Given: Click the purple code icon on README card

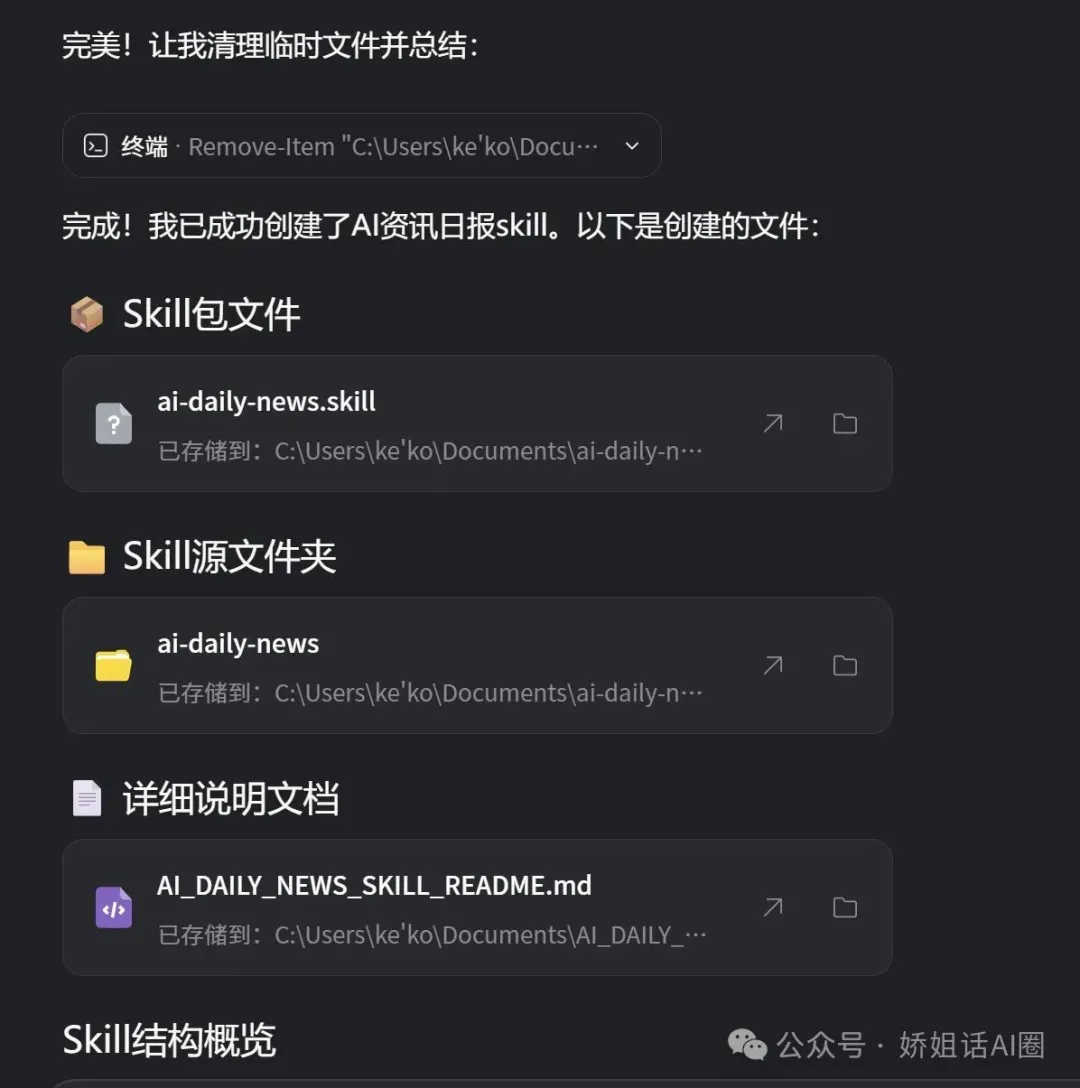Looking at the screenshot, I should pos(113,907).
